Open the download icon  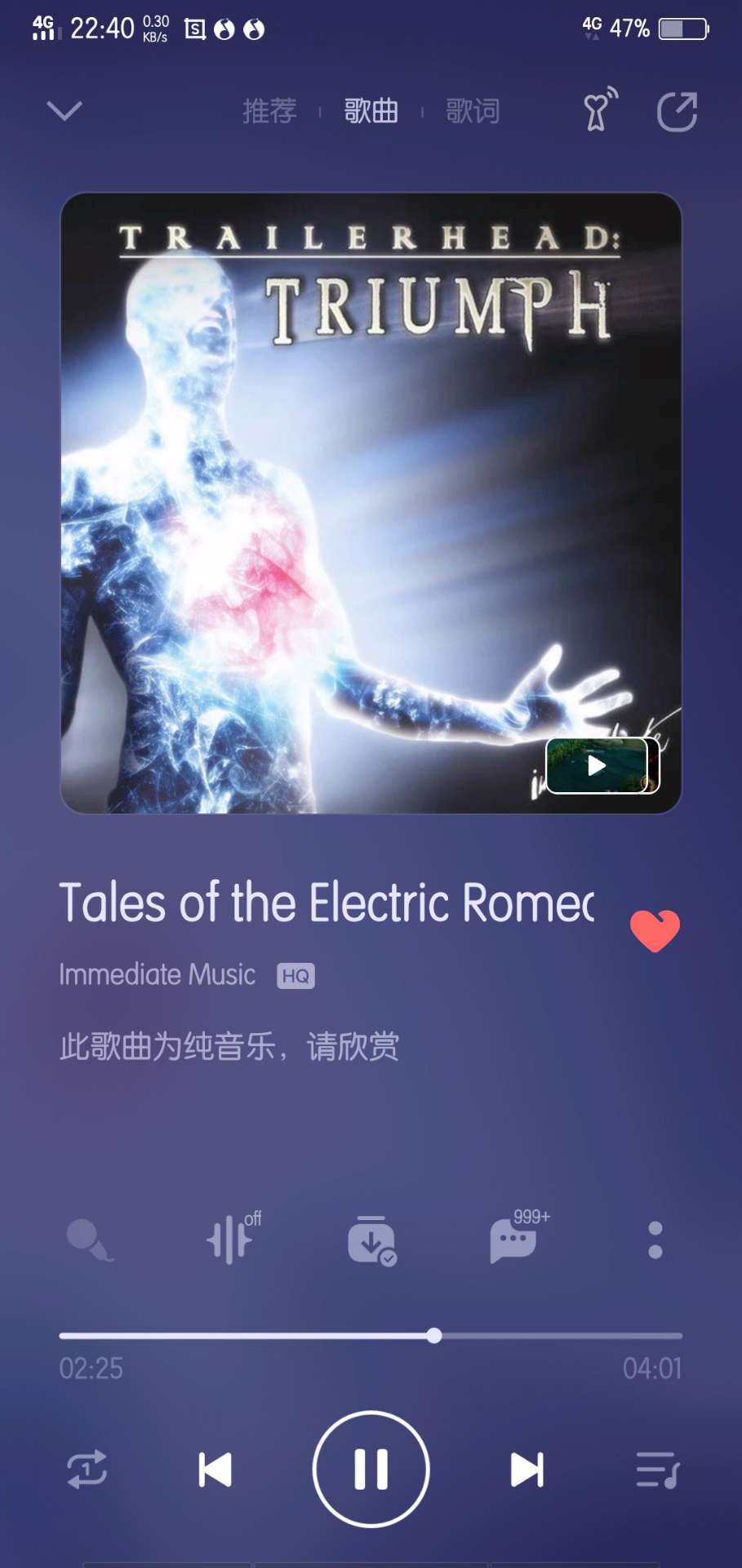point(371,1240)
